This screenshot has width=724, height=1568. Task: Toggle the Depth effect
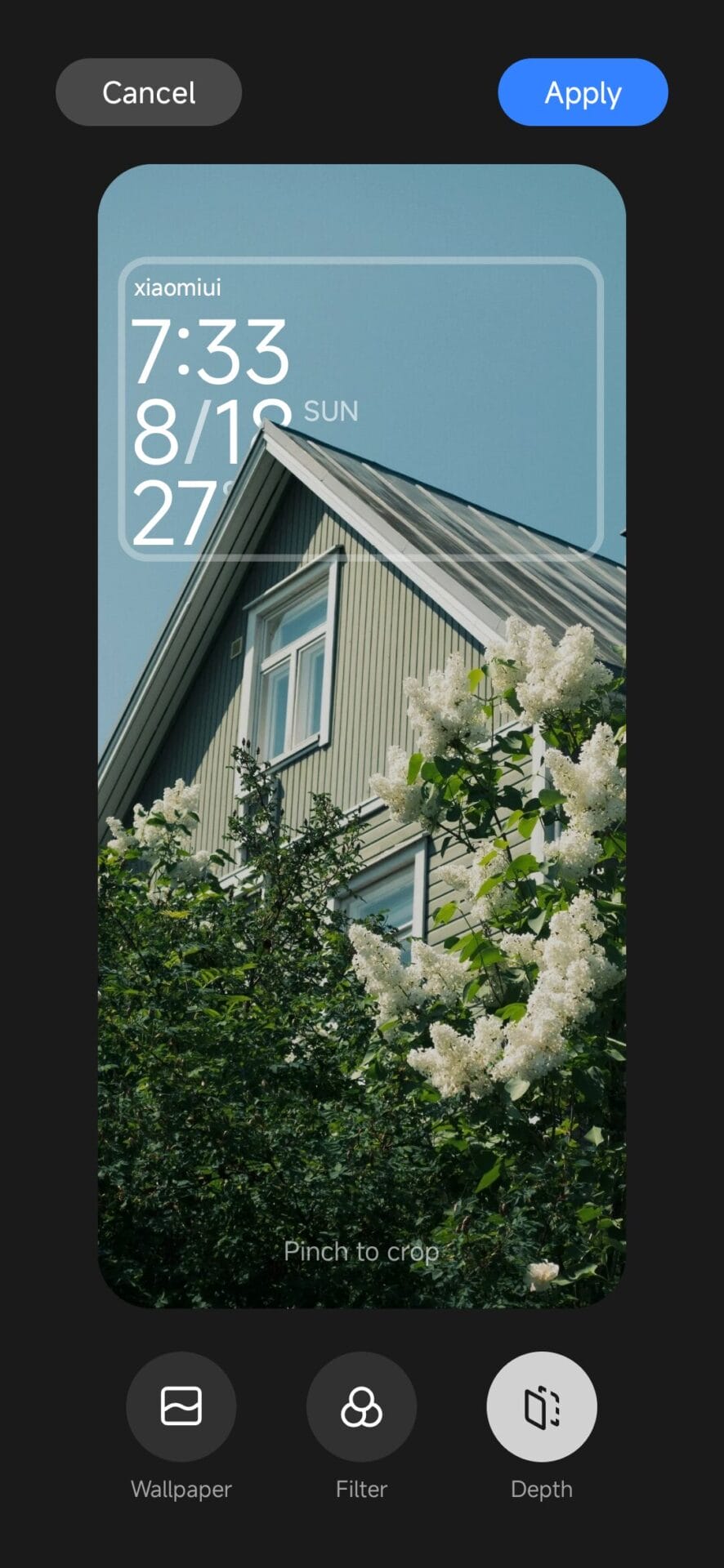point(542,1406)
